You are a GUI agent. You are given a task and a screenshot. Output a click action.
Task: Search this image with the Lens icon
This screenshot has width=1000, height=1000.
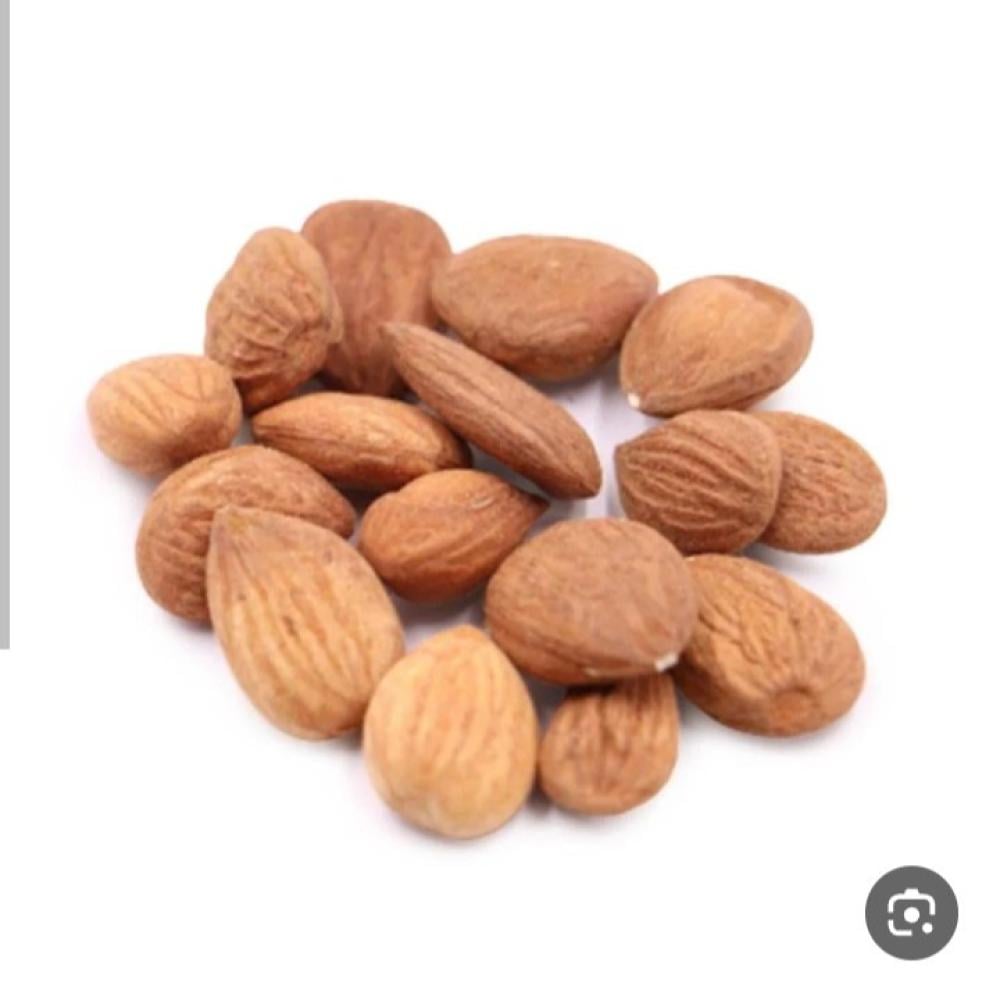[911, 912]
